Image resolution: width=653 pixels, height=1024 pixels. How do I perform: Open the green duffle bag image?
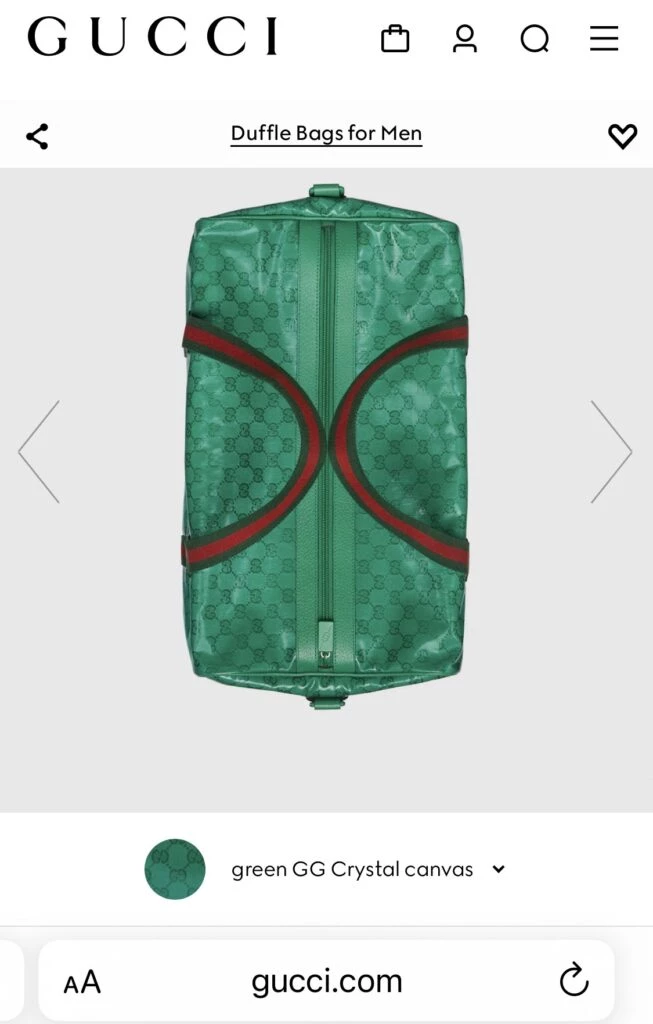[x=326, y=447]
